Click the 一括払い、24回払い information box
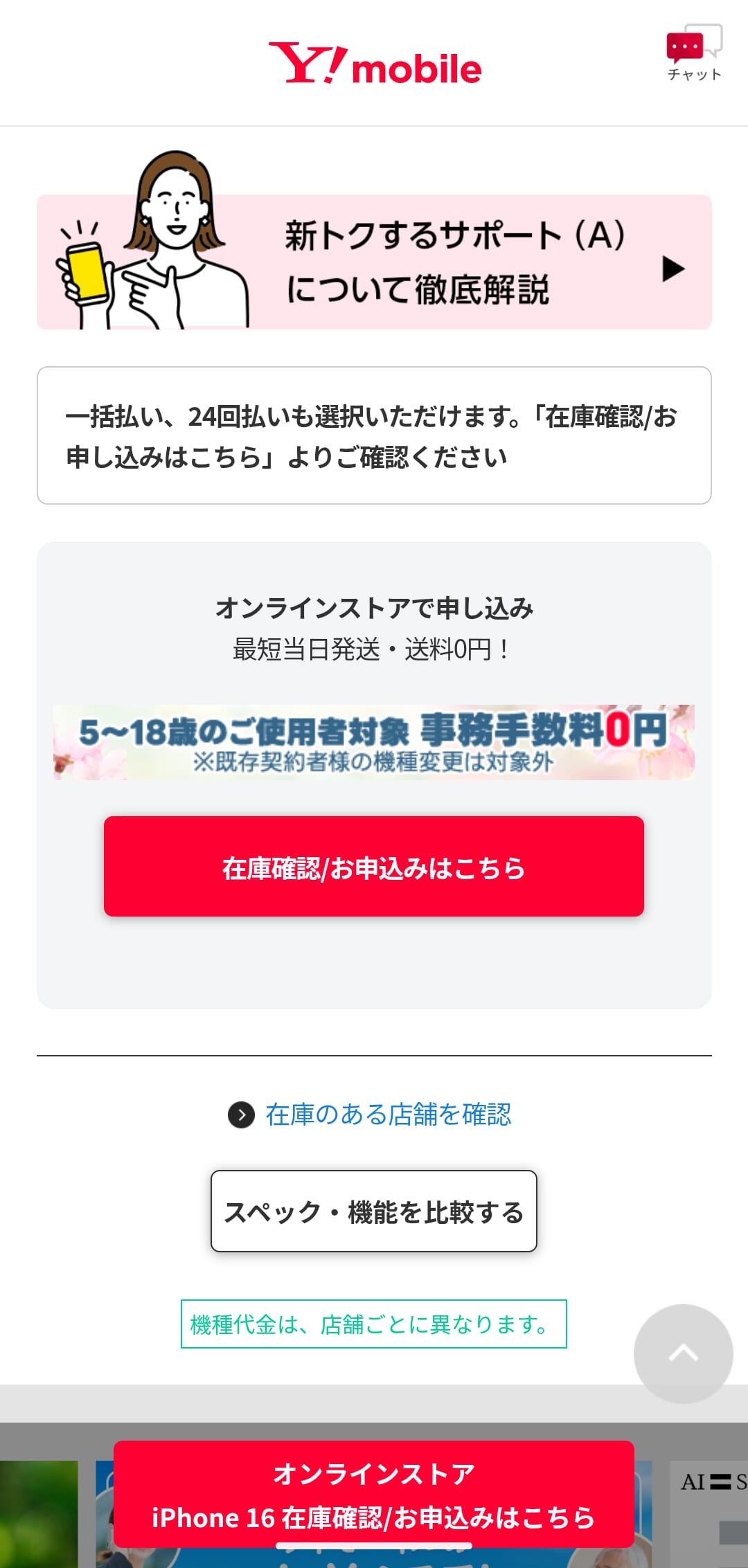Viewport: 748px width, 1568px height. coord(374,435)
